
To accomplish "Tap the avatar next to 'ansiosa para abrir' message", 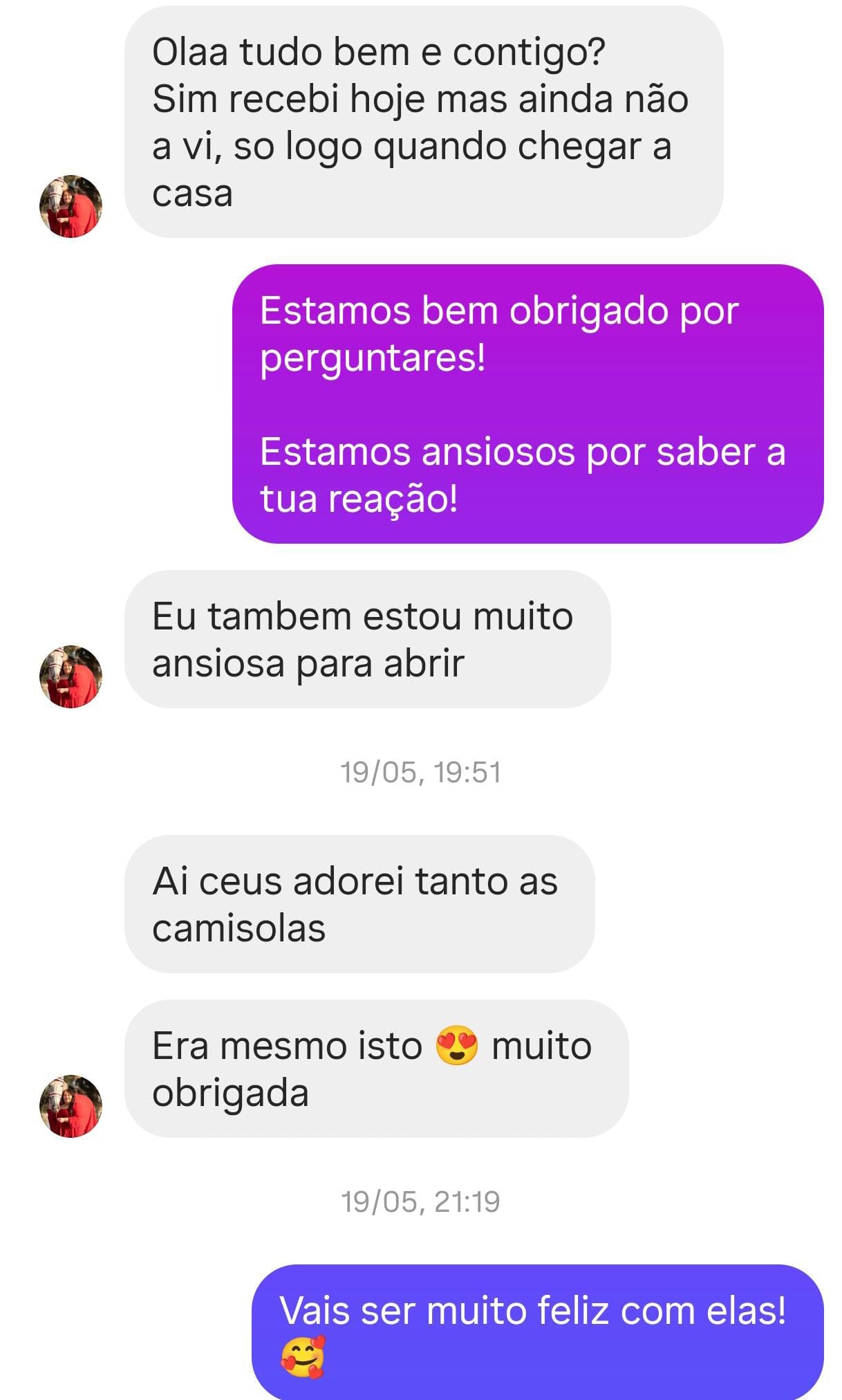I will [x=71, y=676].
